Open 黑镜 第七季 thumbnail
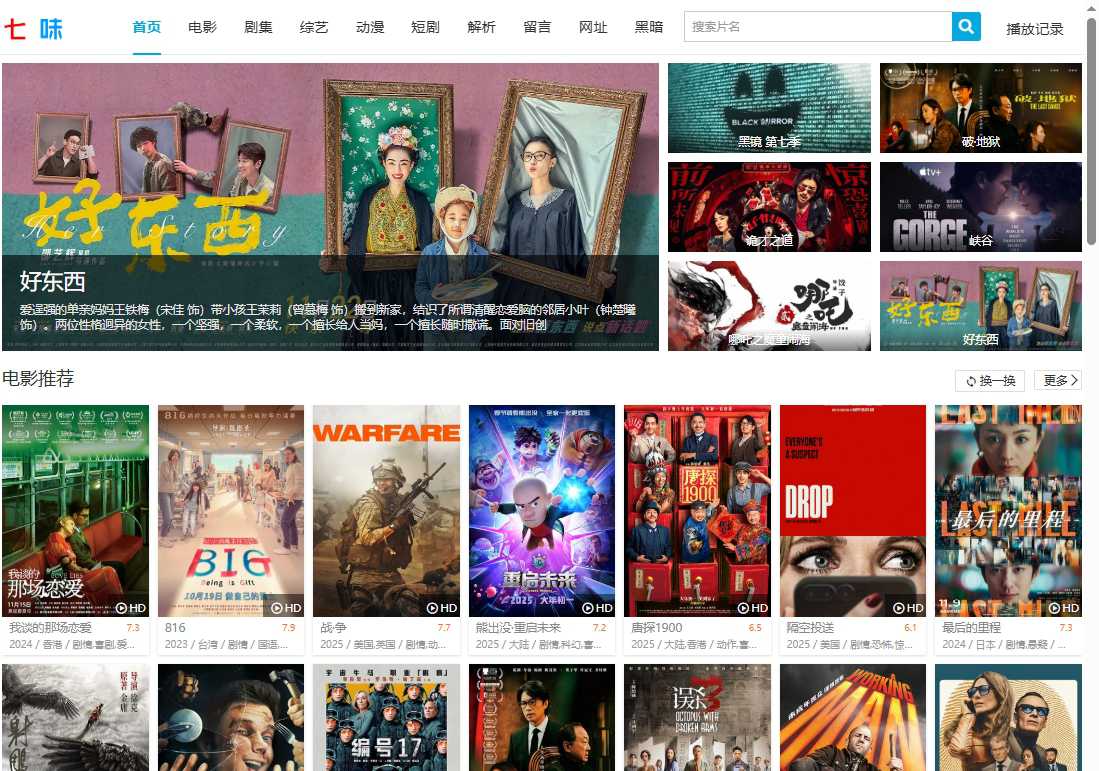Viewport: 1099px width, 771px height. pyautogui.click(x=768, y=108)
